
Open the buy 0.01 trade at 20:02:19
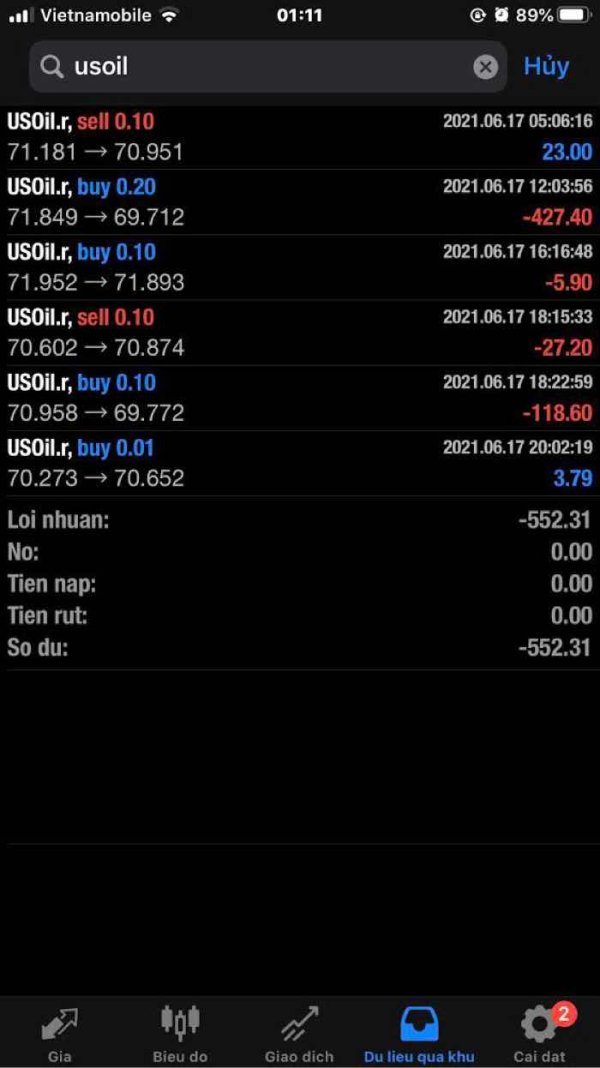tap(300, 463)
